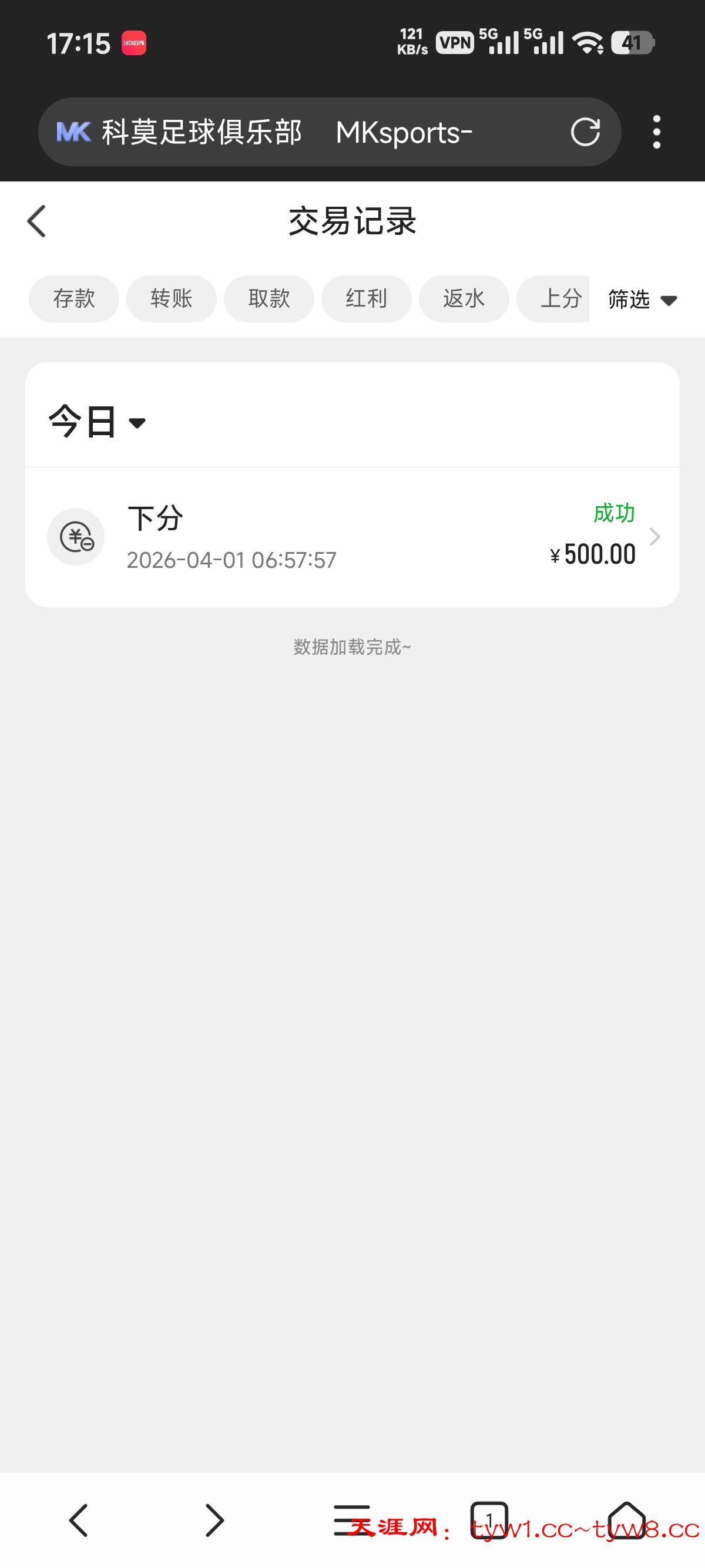The width and height of the screenshot is (705, 1568).
Task: Go to the browser home page
Action: tap(626, 1520)
